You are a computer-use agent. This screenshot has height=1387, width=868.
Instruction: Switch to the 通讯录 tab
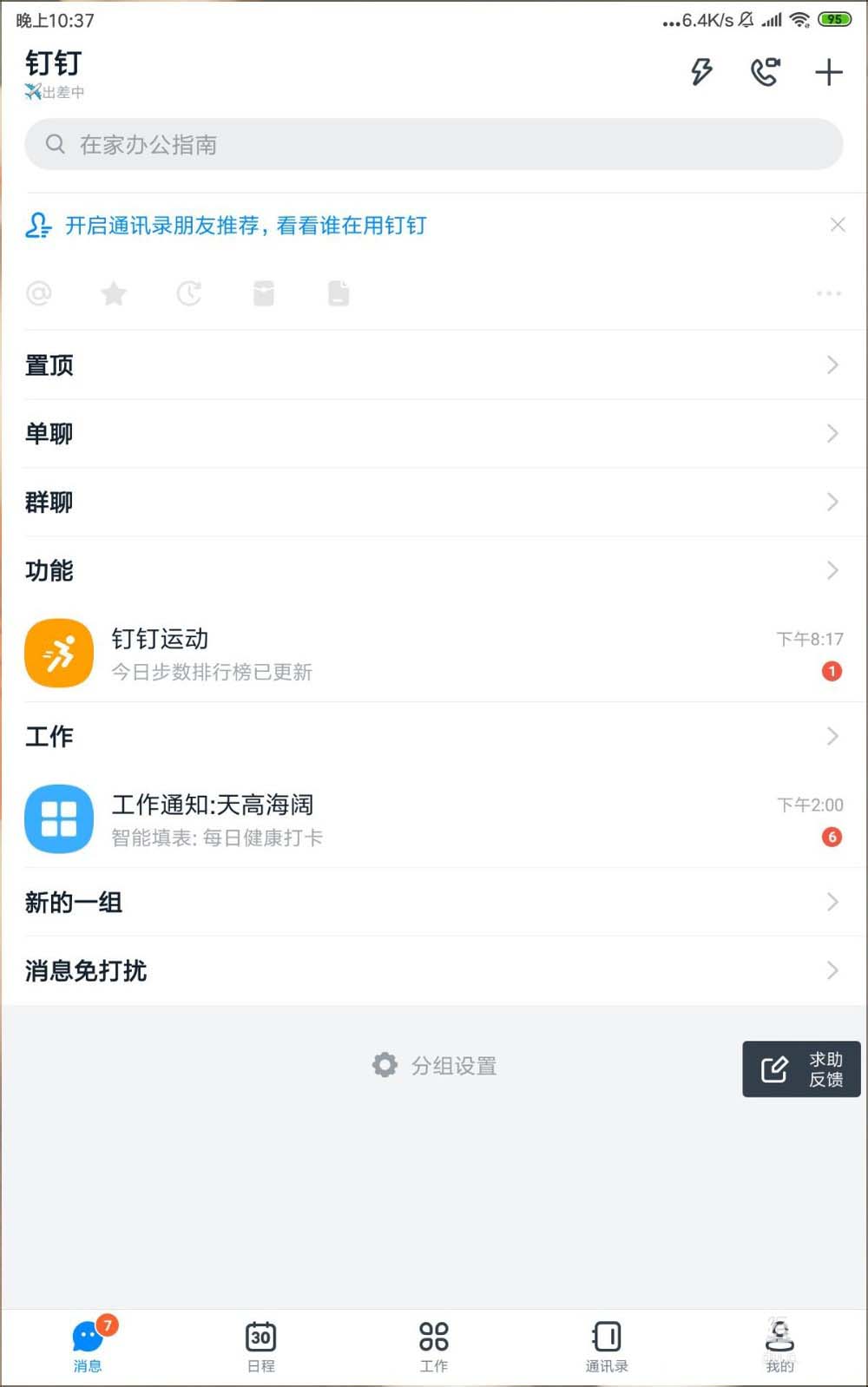606,1345
